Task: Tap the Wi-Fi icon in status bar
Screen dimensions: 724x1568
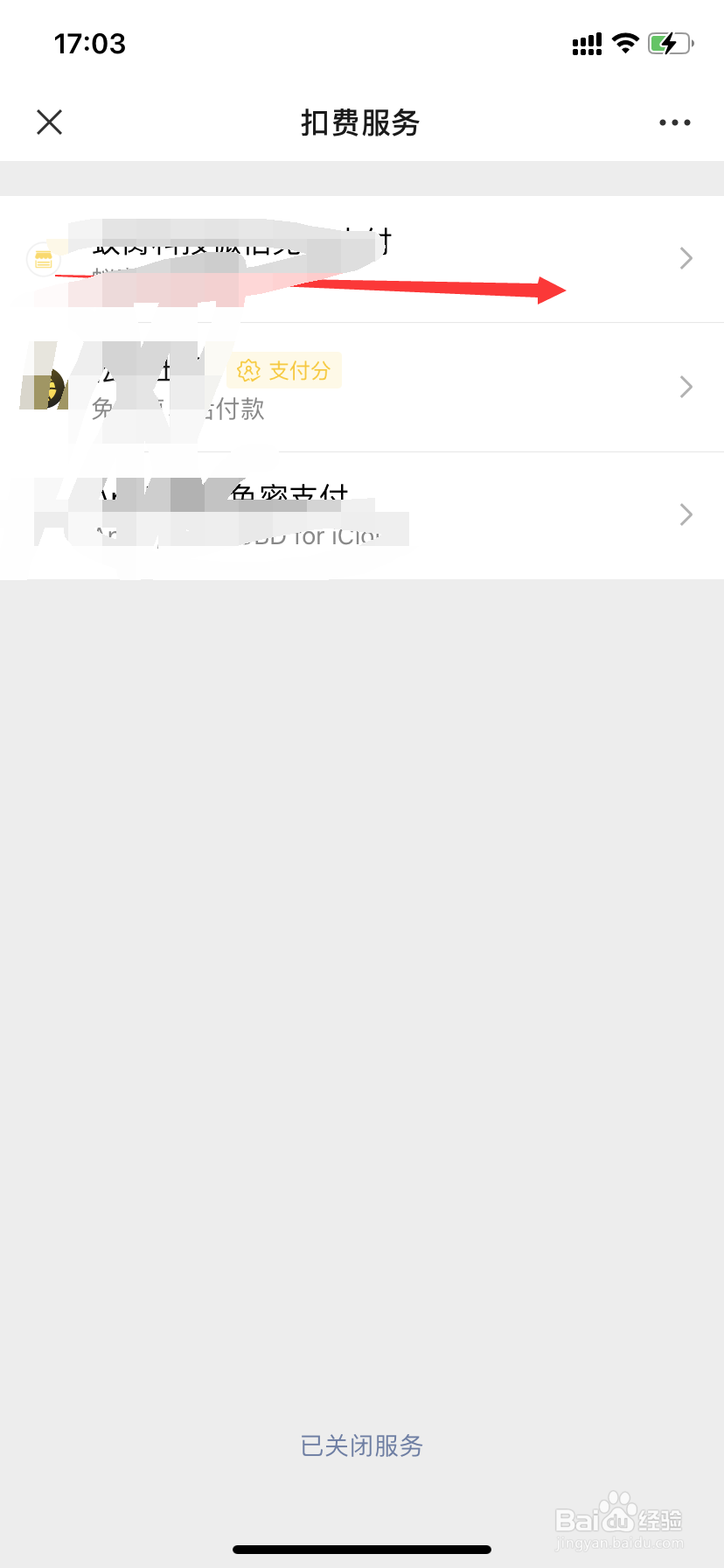Action: coord(625,42)
